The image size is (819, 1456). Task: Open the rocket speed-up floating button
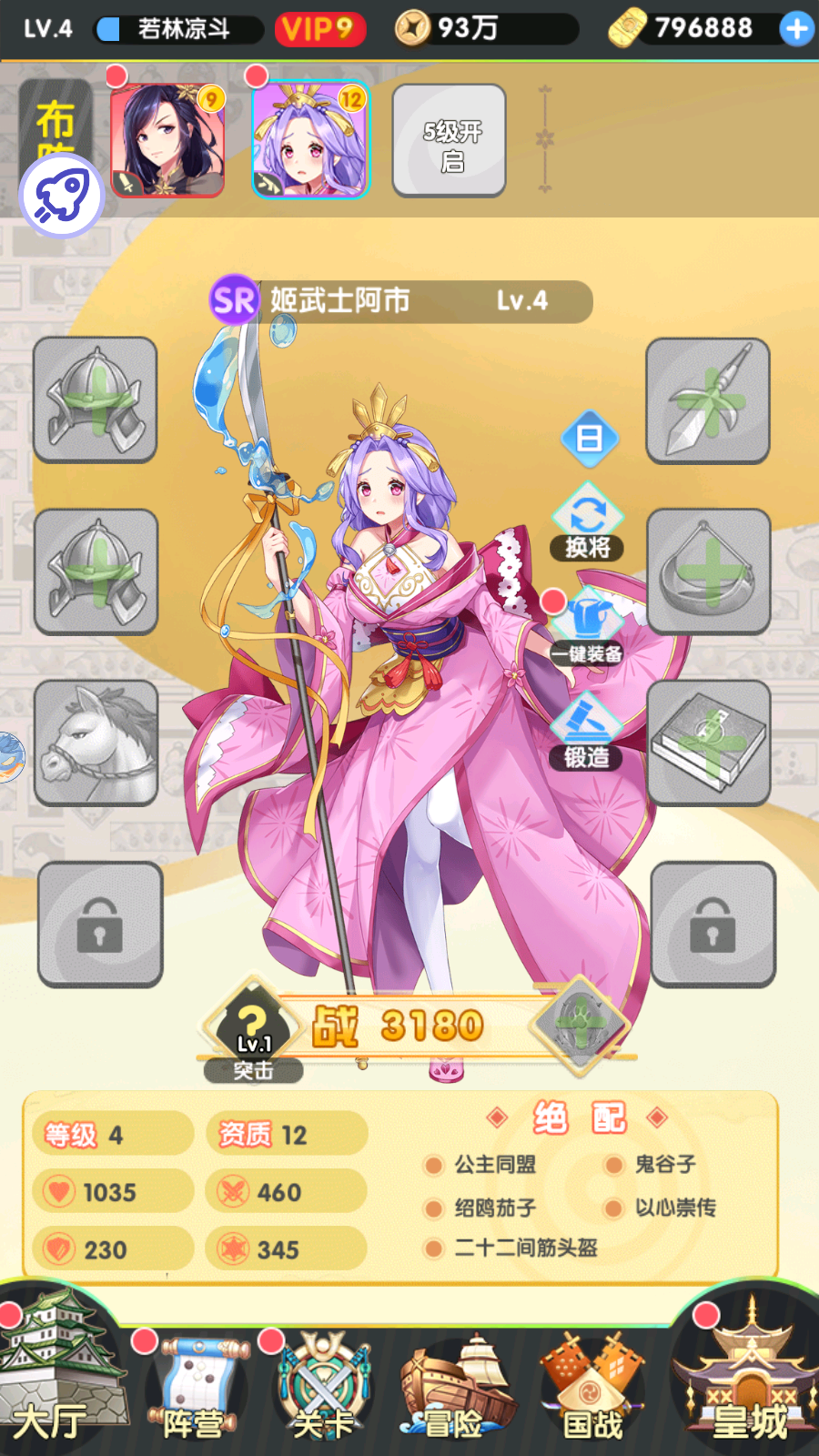[62, 196]
